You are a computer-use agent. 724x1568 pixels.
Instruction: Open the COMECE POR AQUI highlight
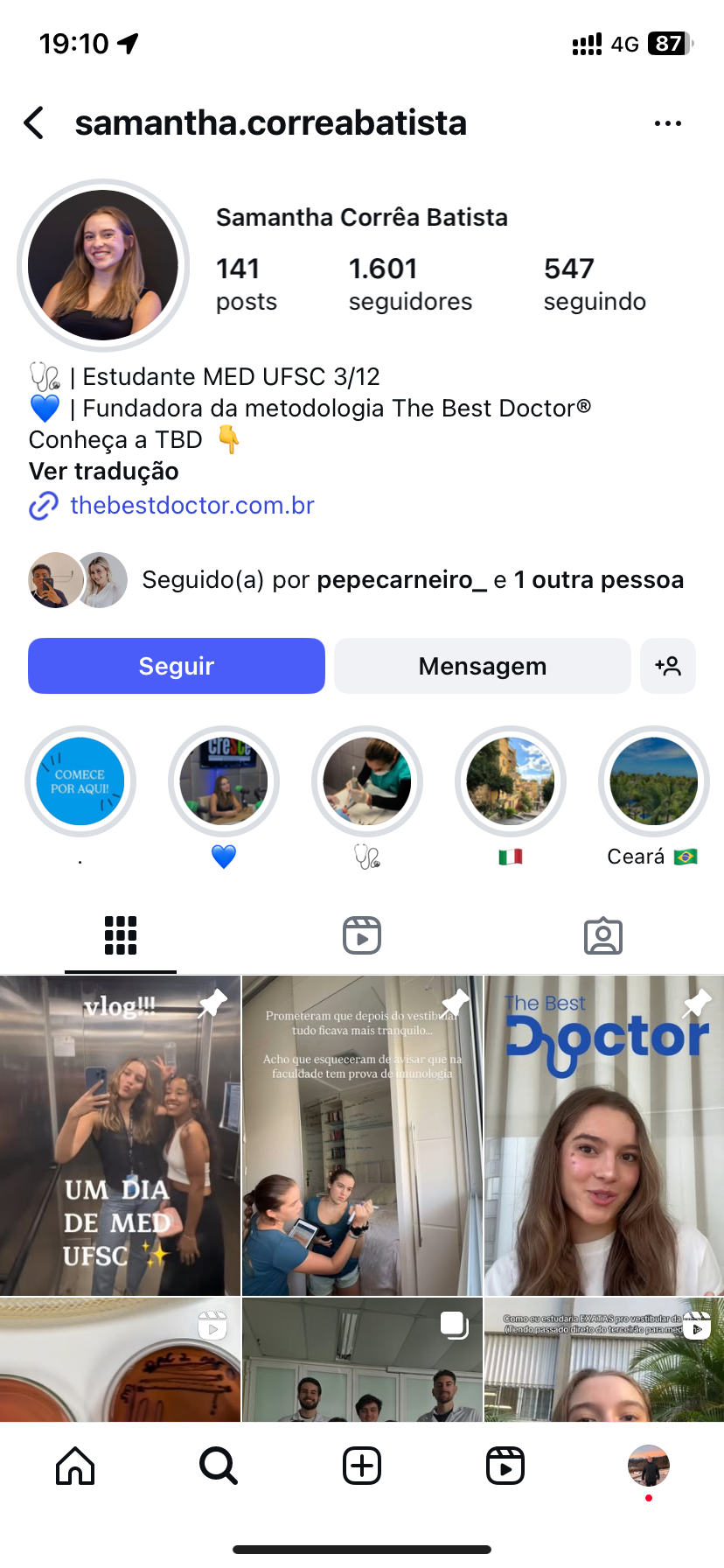(x=80, y=781)
